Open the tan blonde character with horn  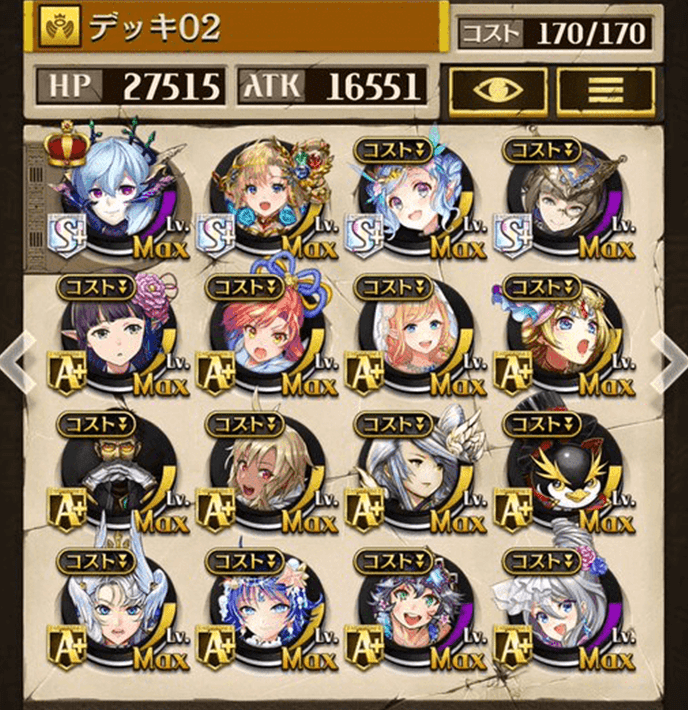coord(267,470)
